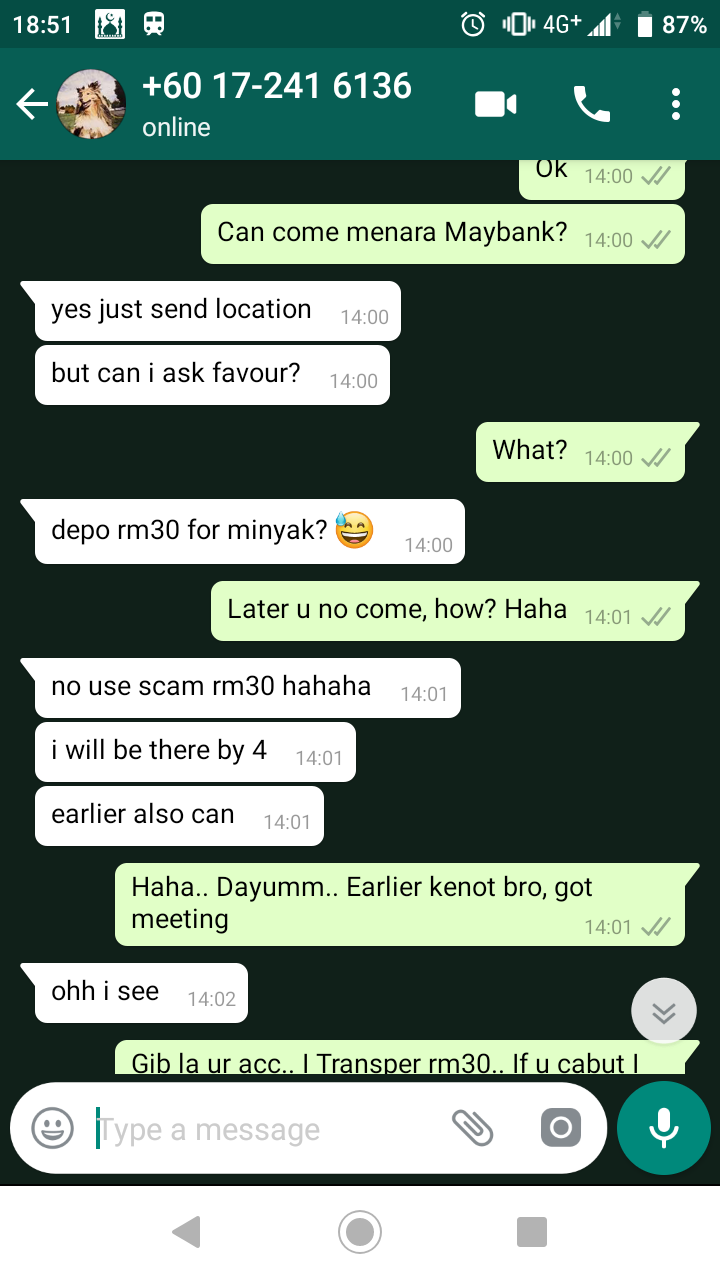This screenshot has width=720, height=1280.
Task: Open the overflow menu
Action: coord(676,104)
